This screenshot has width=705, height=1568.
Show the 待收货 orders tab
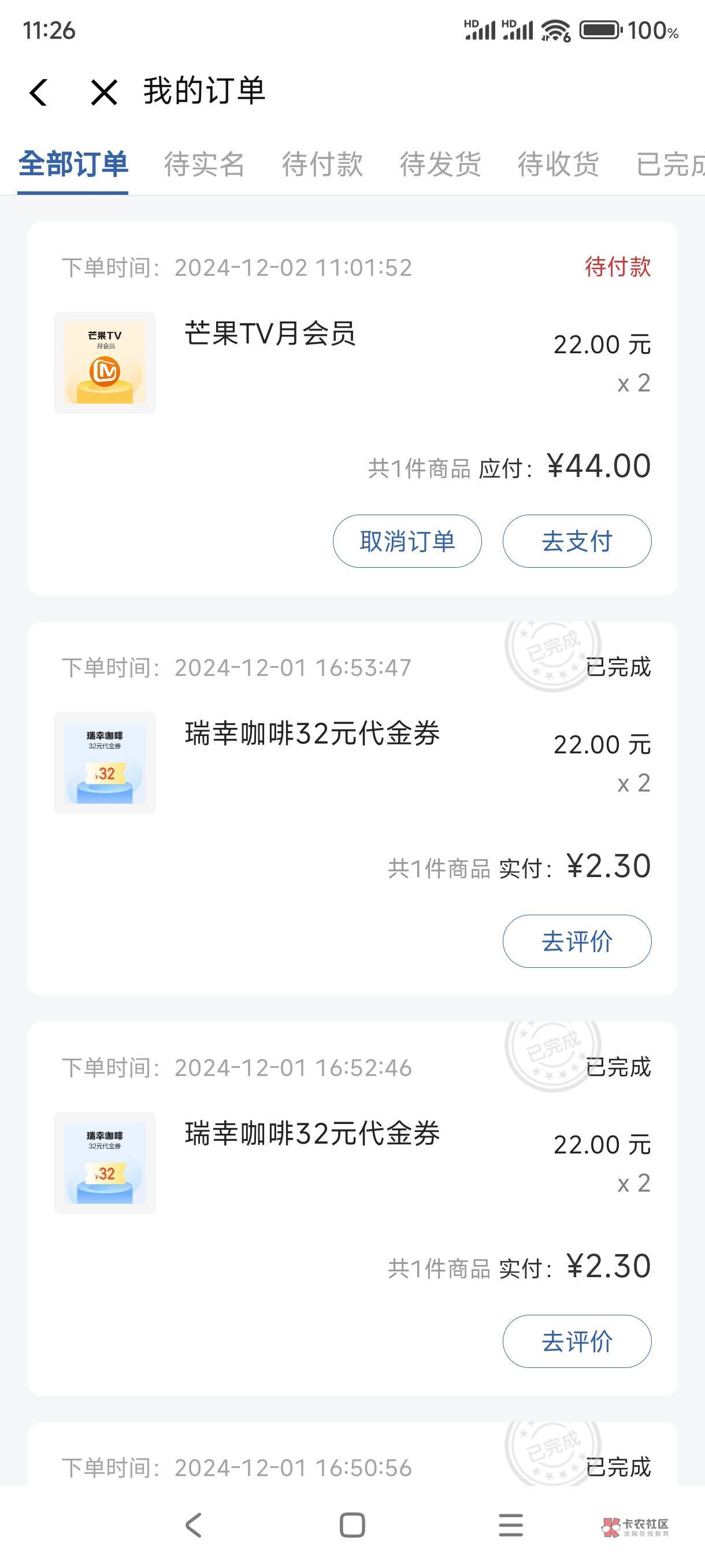[x=558, y=164]
